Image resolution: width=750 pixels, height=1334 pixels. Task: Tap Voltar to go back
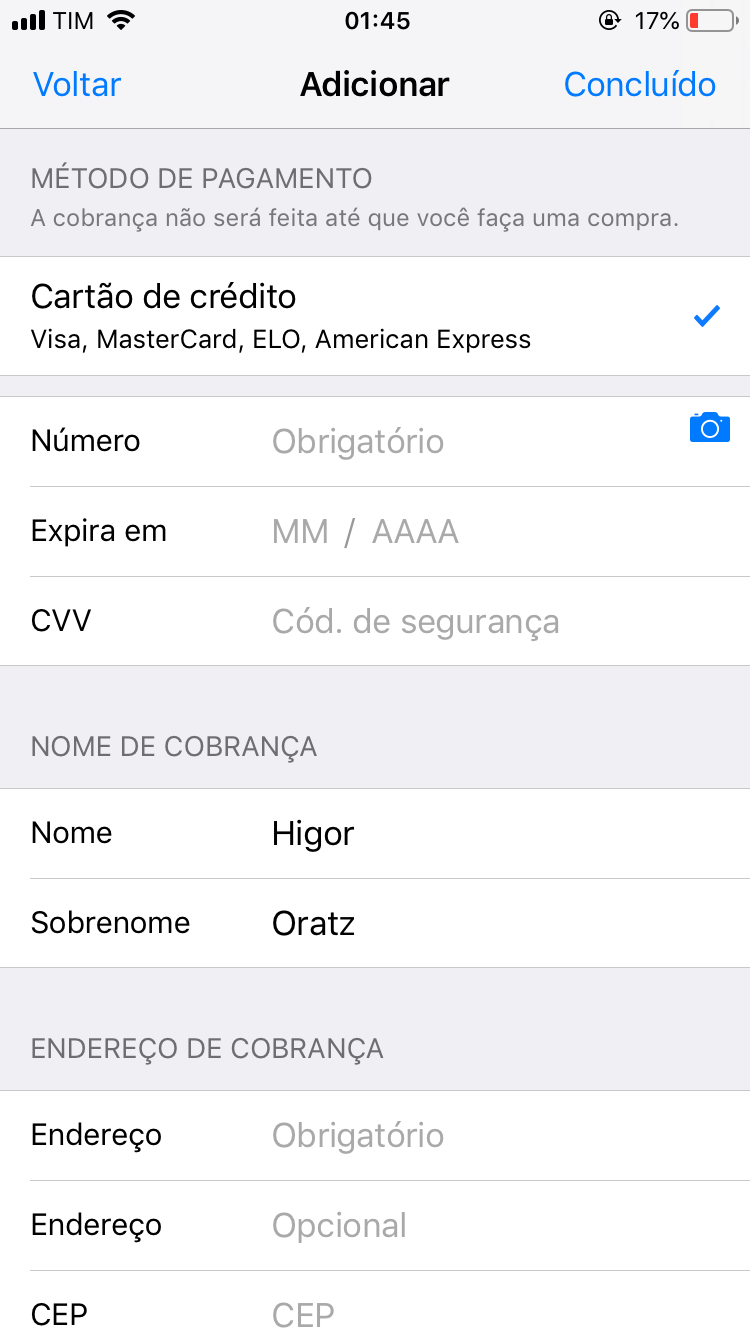tap(77, 85)
